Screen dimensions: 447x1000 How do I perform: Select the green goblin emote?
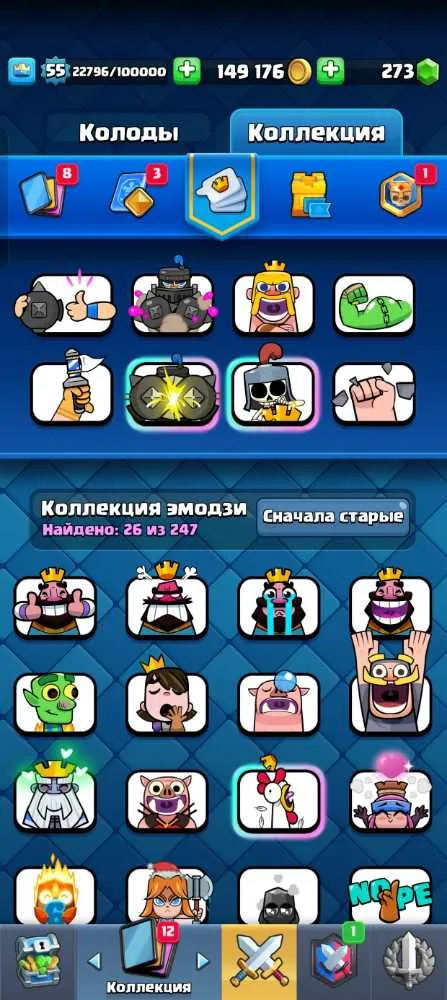pyautogui.click(x=55, y=703)
